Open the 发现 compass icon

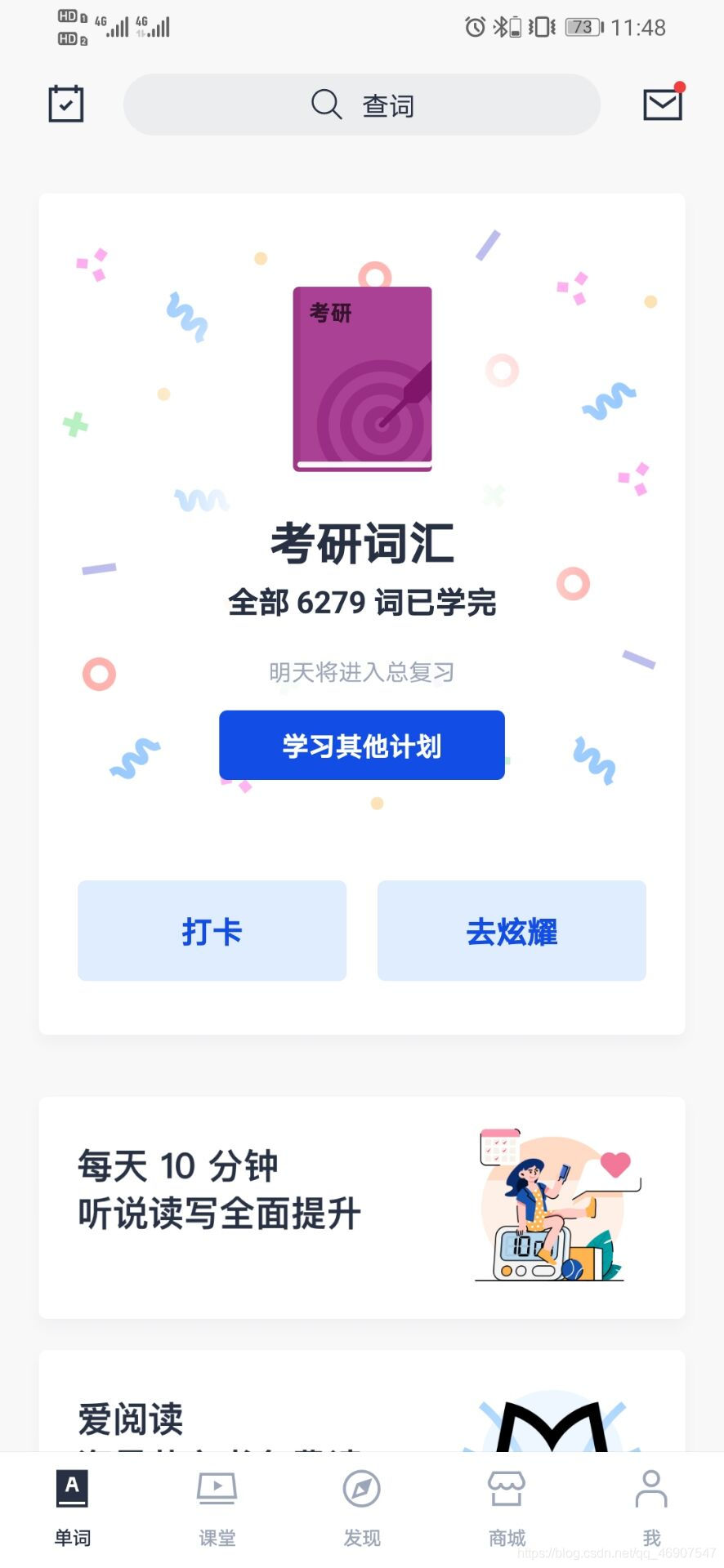tap(360, 1488)
